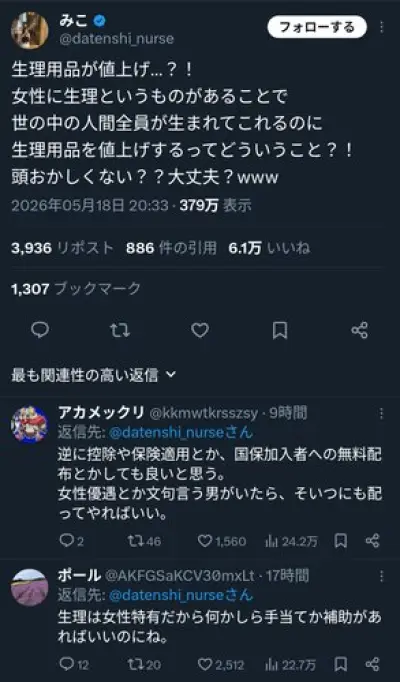400x682 pixels.
Task: Open みこ's profile picture
Action: 30,30
